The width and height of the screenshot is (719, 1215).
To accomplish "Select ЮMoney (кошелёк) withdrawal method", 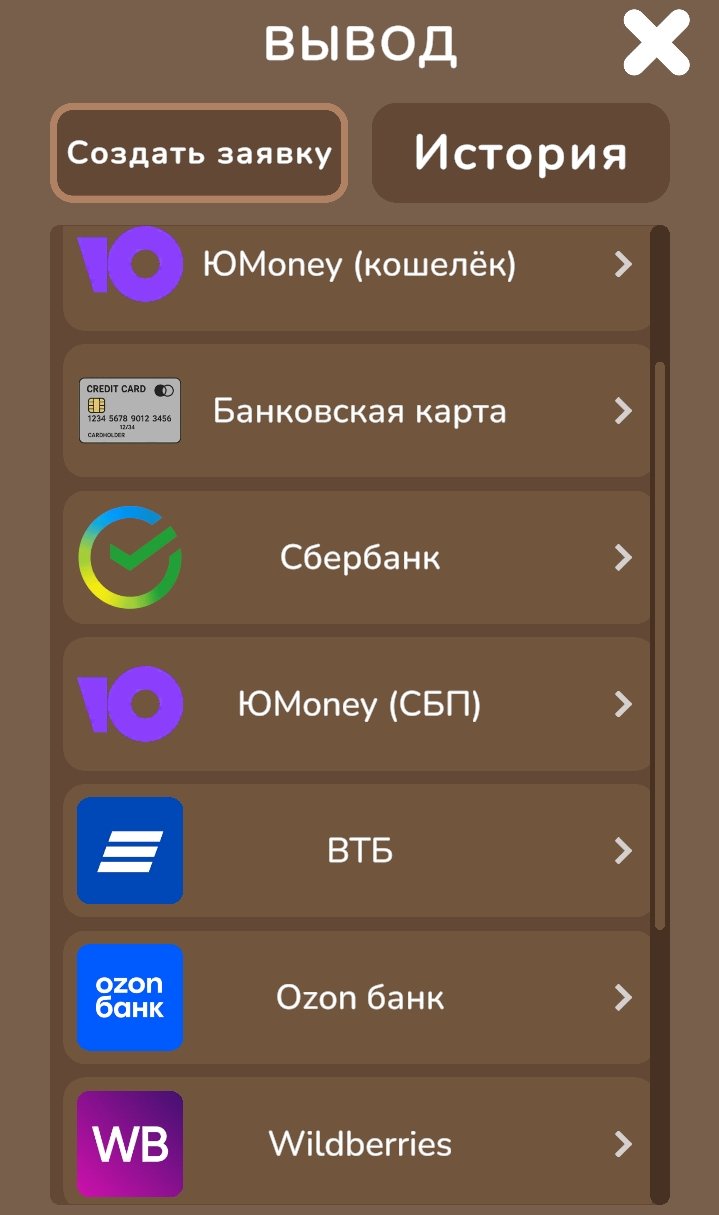I will 358,266.
